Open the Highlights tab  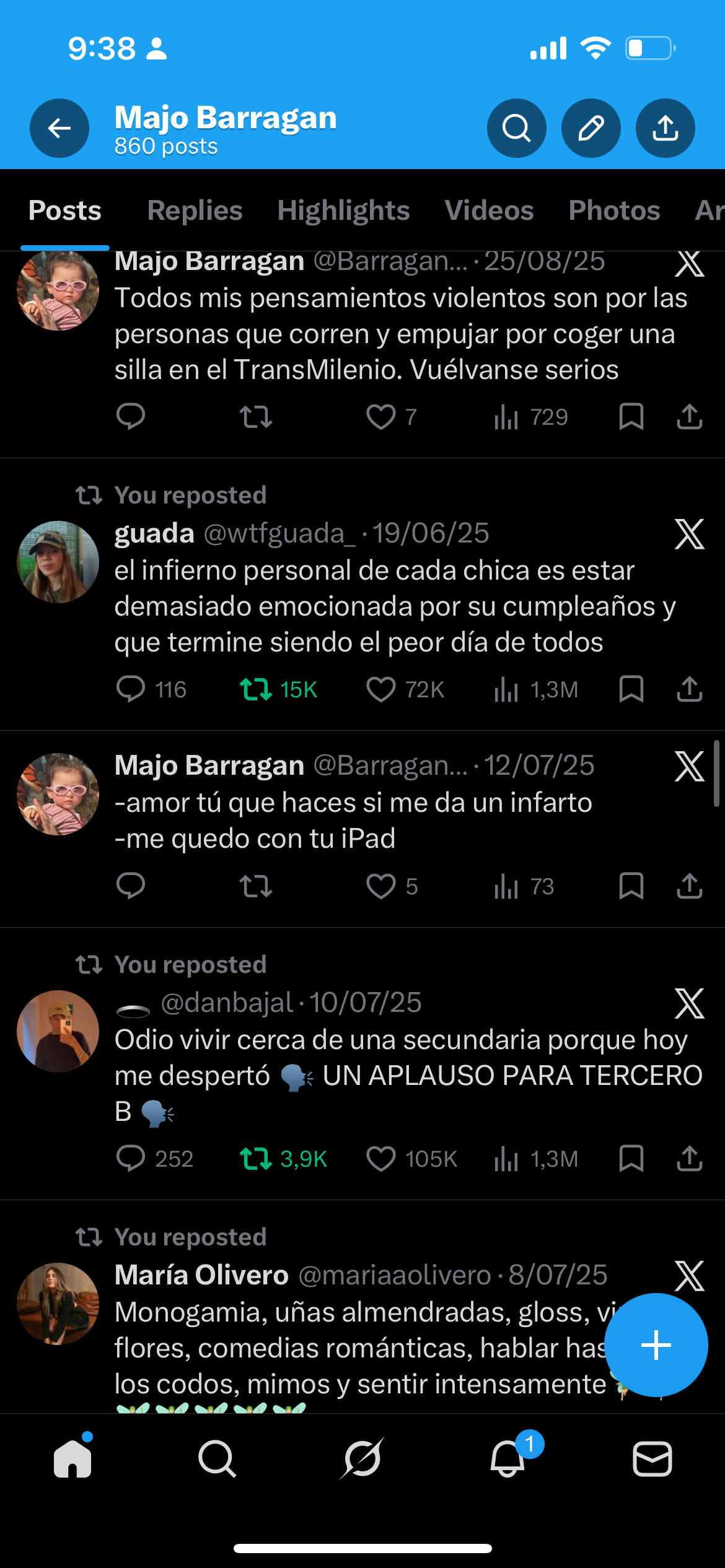(343, 211)
